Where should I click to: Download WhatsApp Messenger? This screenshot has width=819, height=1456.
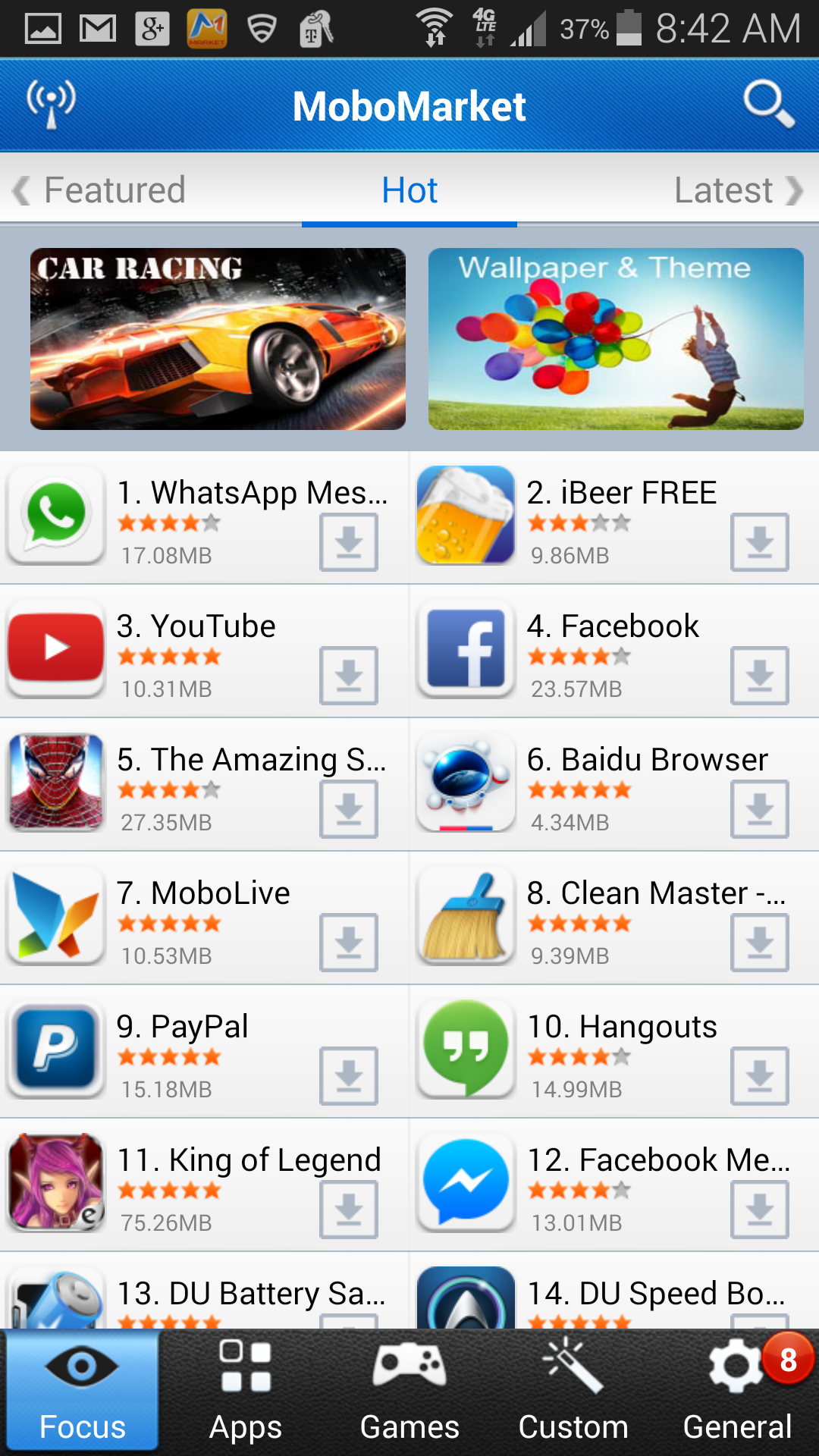349,542
